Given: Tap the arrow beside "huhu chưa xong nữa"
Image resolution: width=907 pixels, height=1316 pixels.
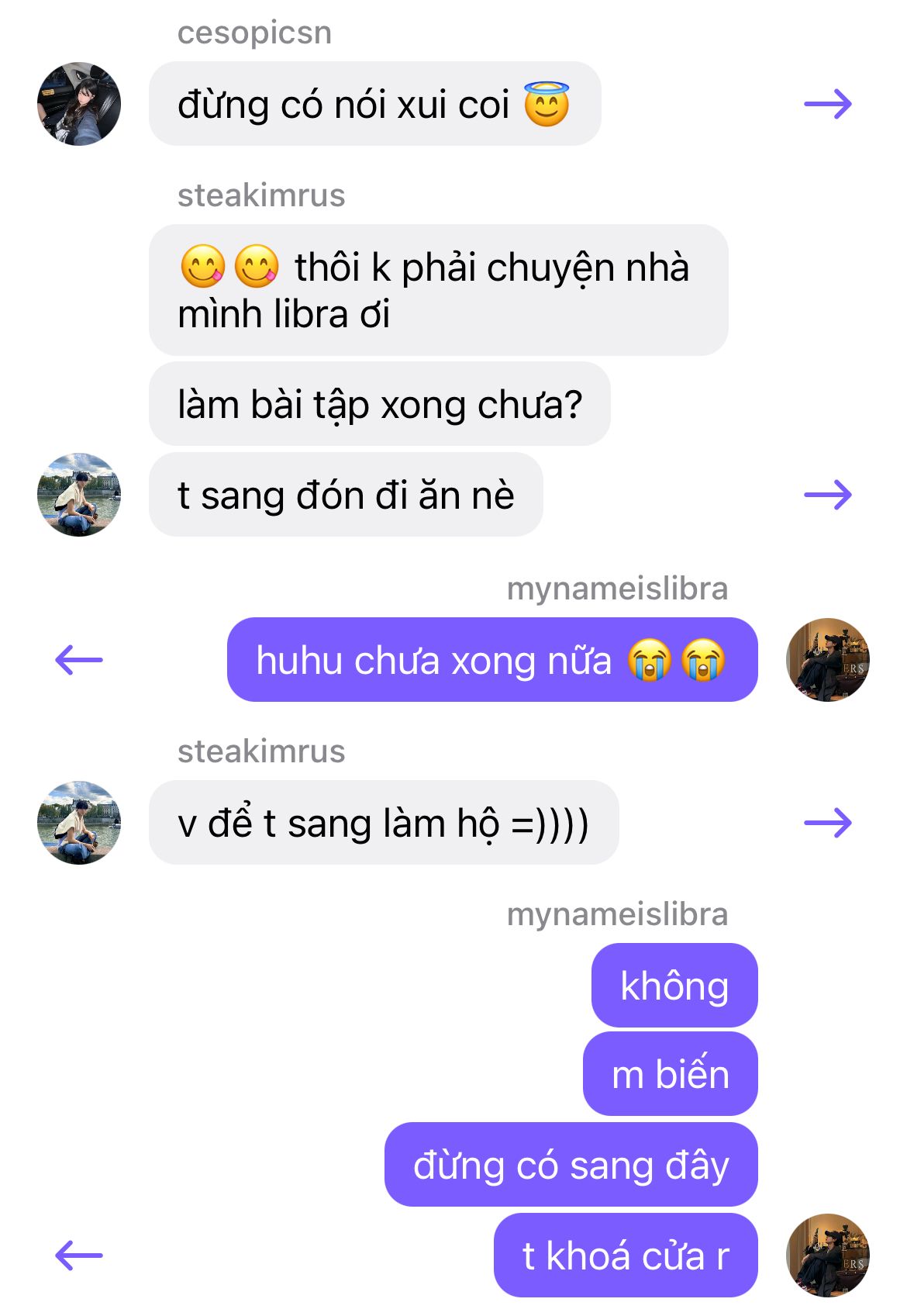Looking at the screenshot, I should 79,660.
